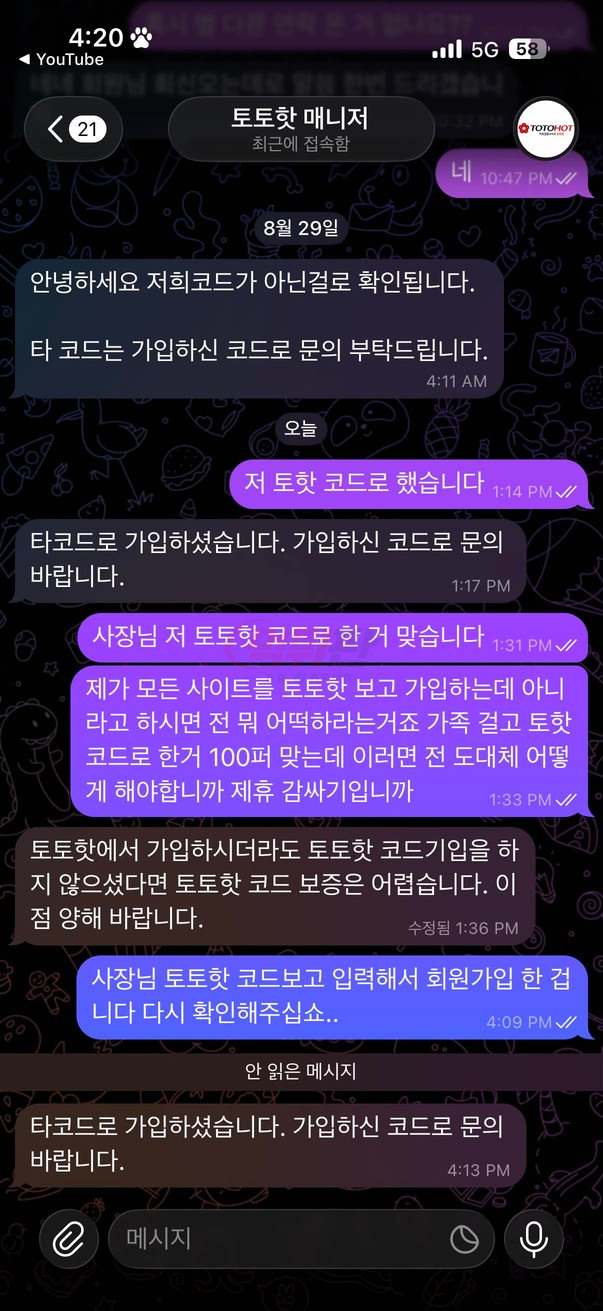Go back to the chat list
This screenshot has width=603, height=1311.
click(73, 129)
